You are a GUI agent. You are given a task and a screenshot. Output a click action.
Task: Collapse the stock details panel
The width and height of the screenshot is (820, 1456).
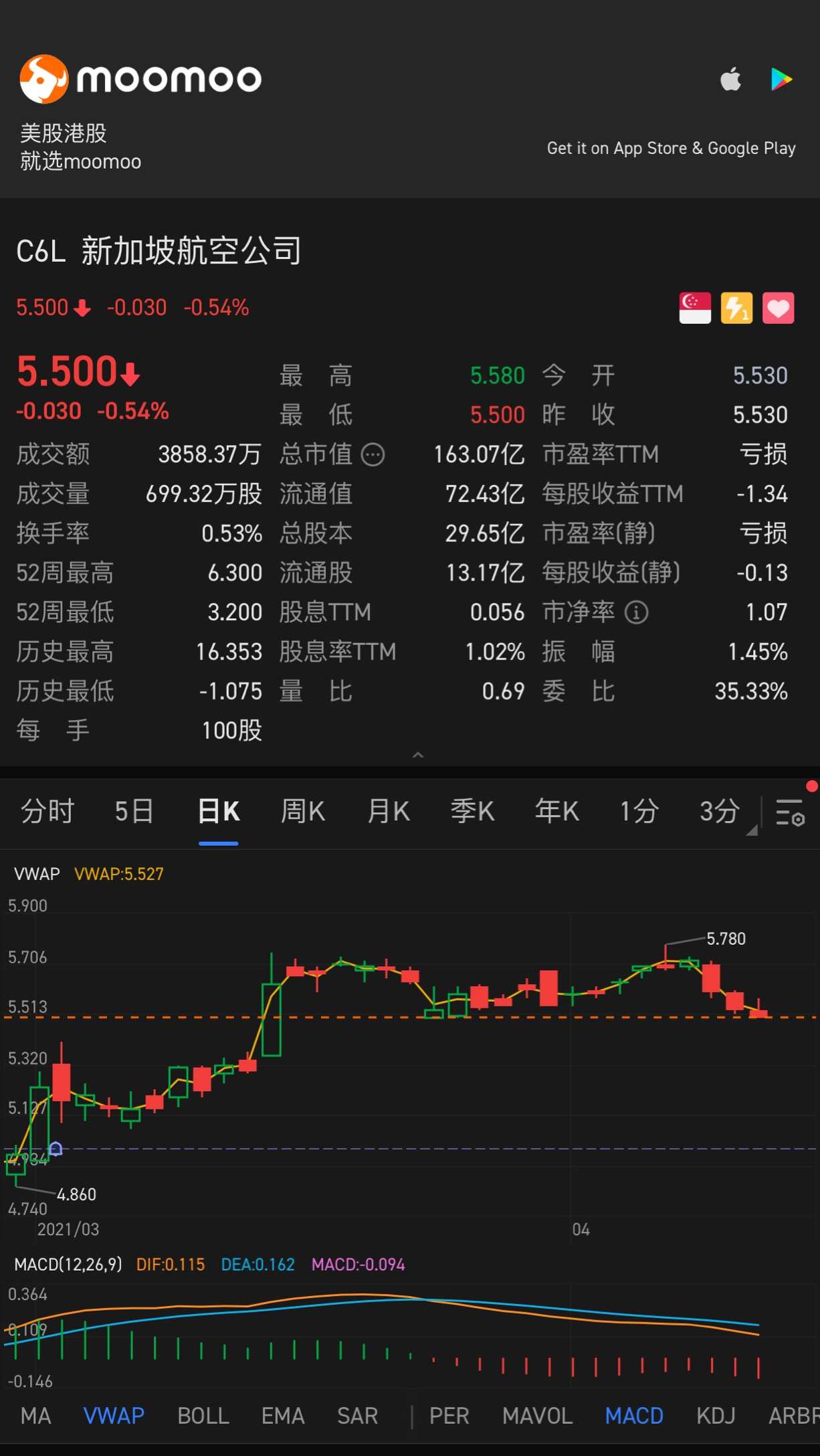pyautogui.click(x=418, y=755)
